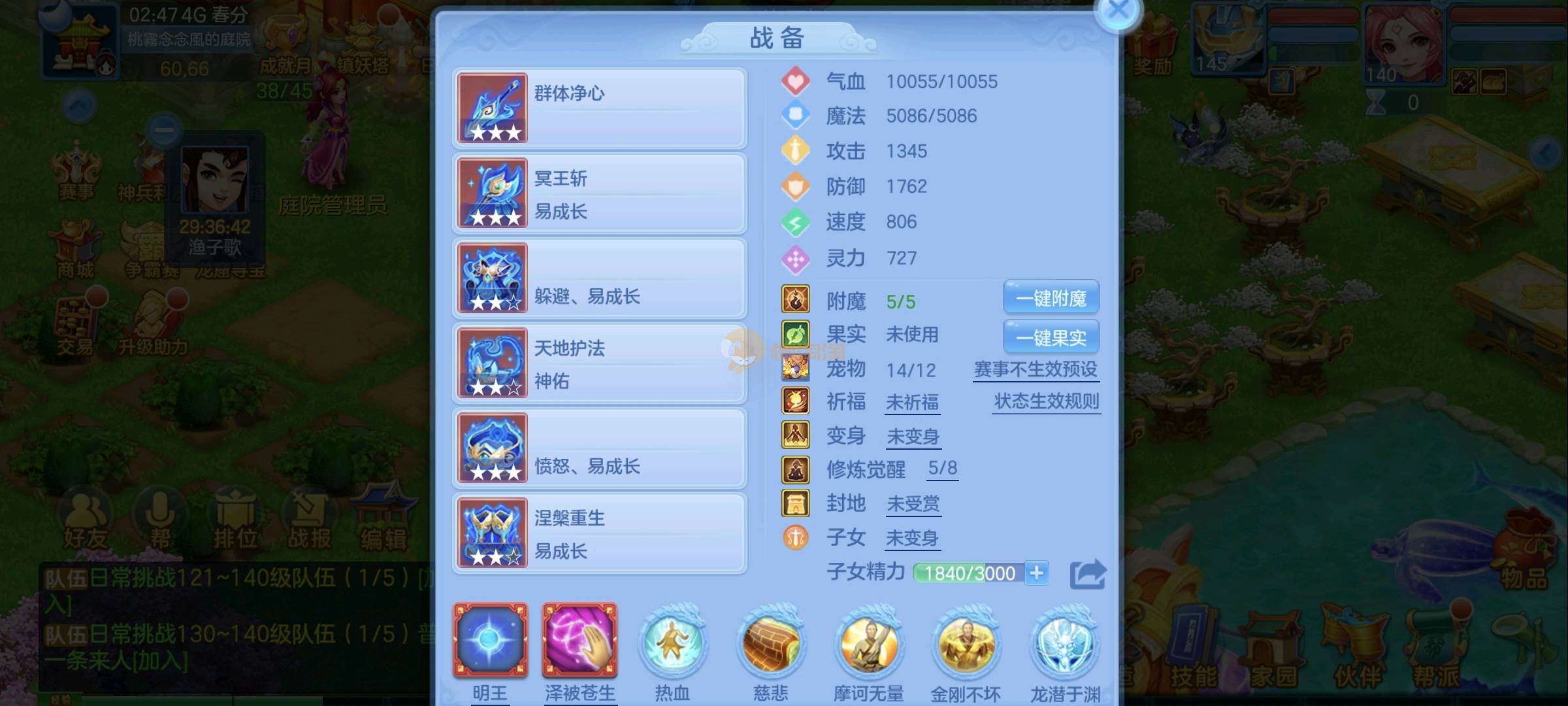Open the 冥王斩 equipment slot
The image size is (1568, 706).
(x=599, y=193)
